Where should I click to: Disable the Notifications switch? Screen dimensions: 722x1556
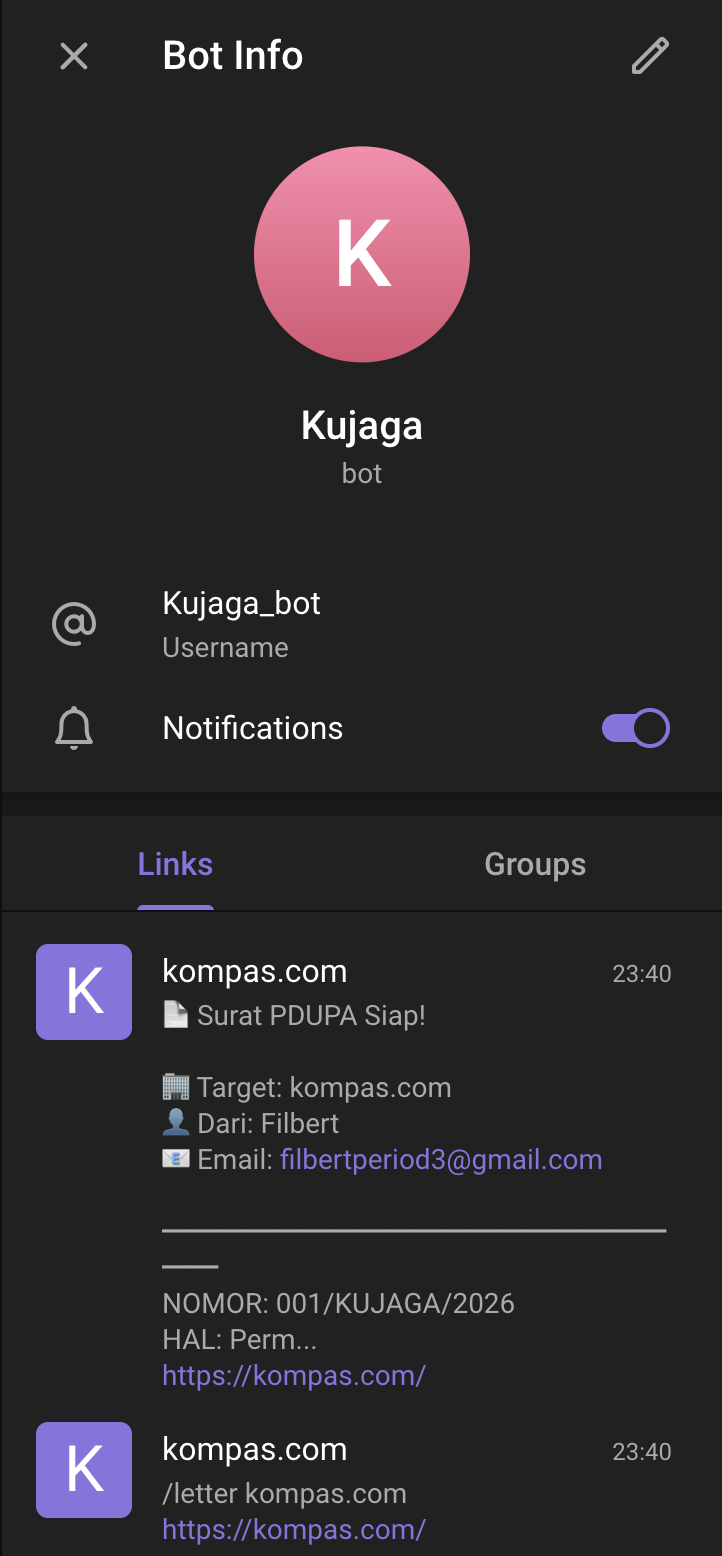pyautogui.click(x=635, y=728)
